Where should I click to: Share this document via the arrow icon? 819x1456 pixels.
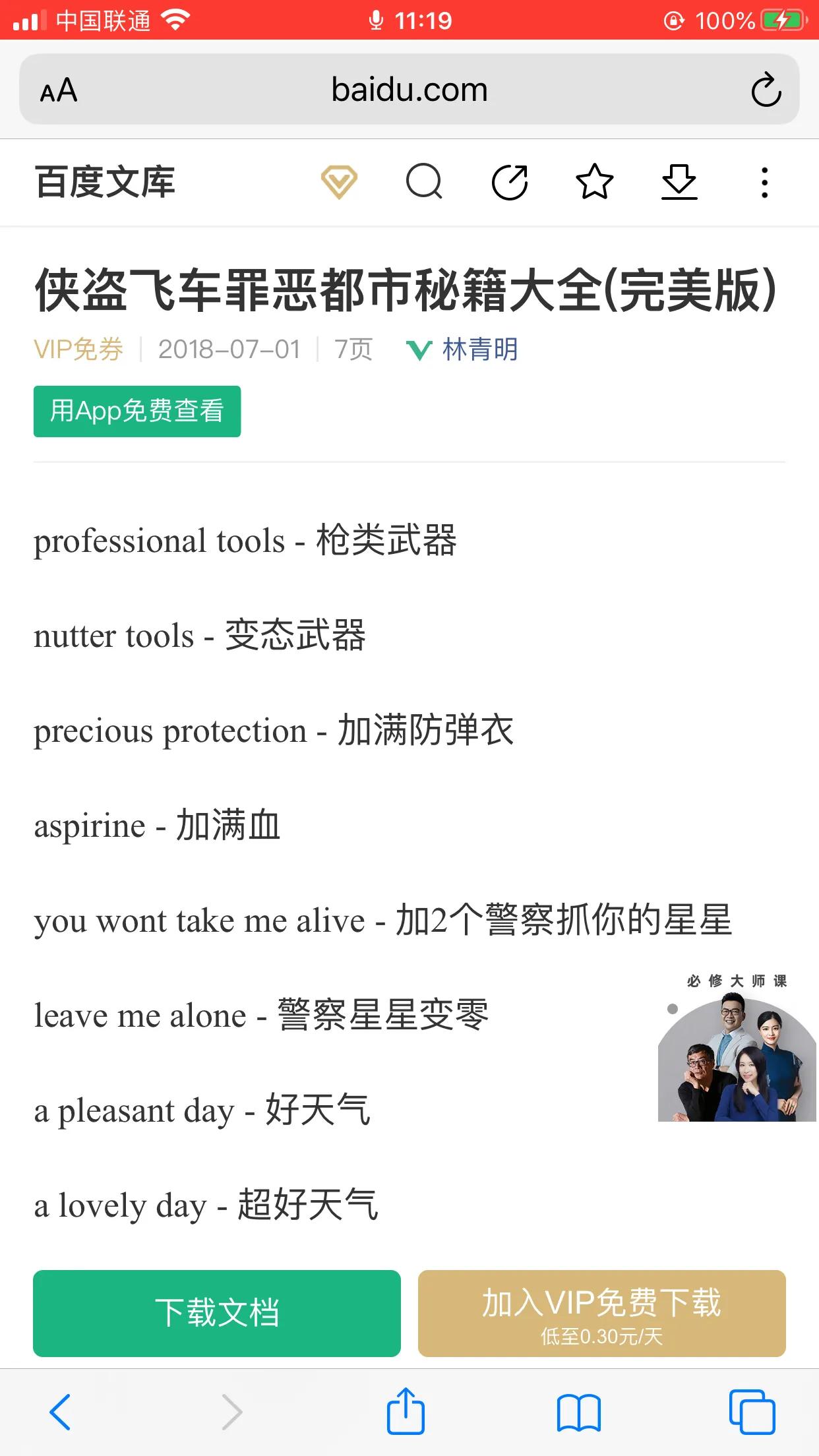[510, 182]
